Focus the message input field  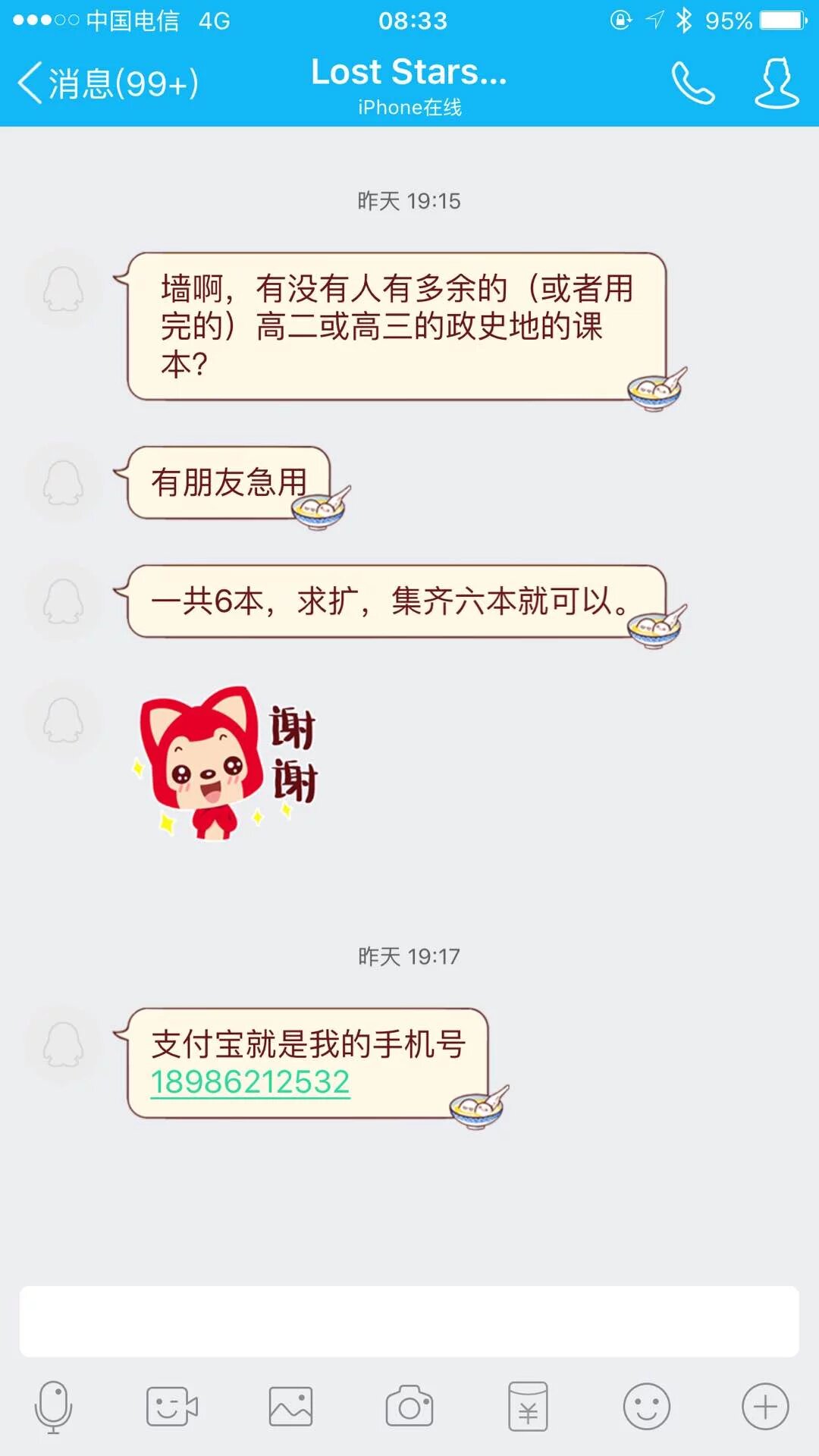pyautogui.click(x=409, y=1321)
